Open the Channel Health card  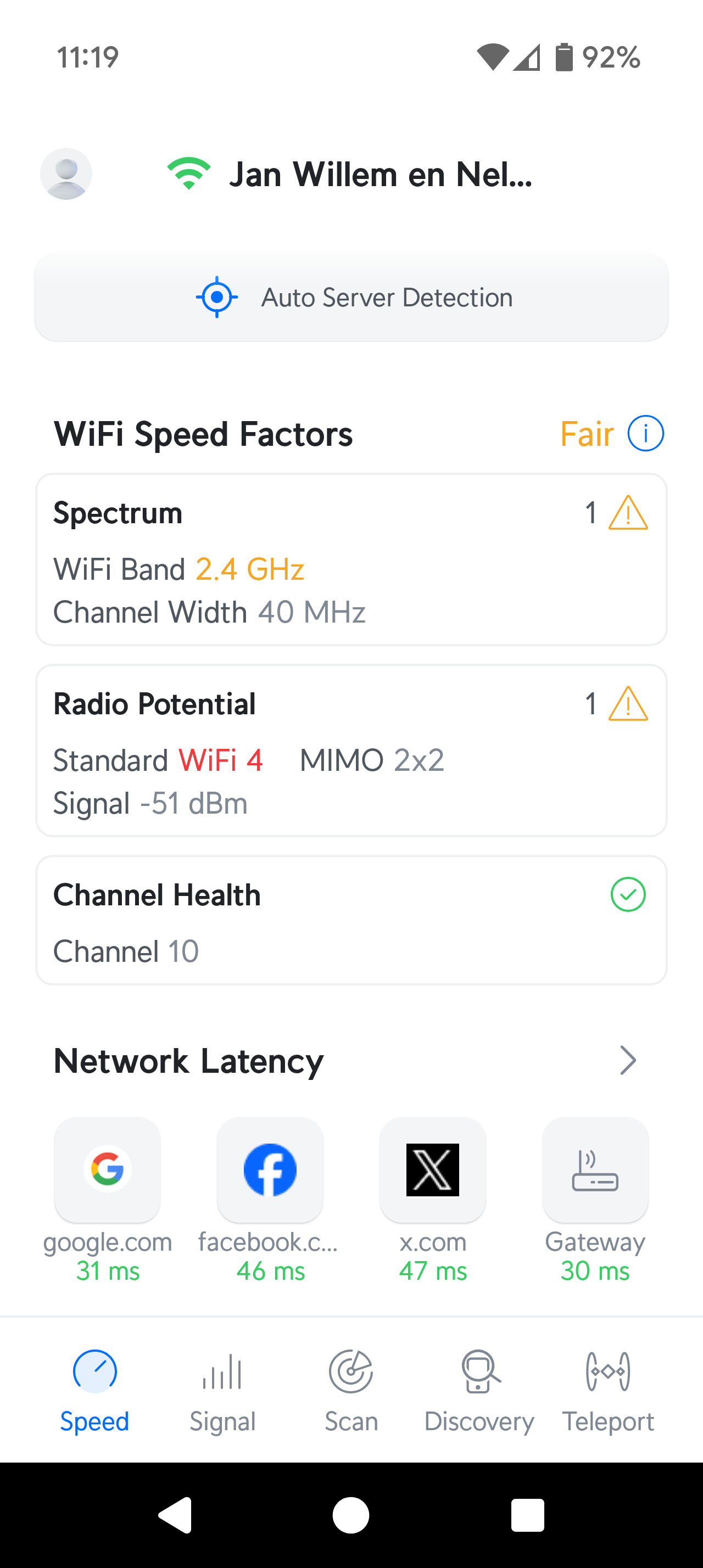tap(351, 920)
